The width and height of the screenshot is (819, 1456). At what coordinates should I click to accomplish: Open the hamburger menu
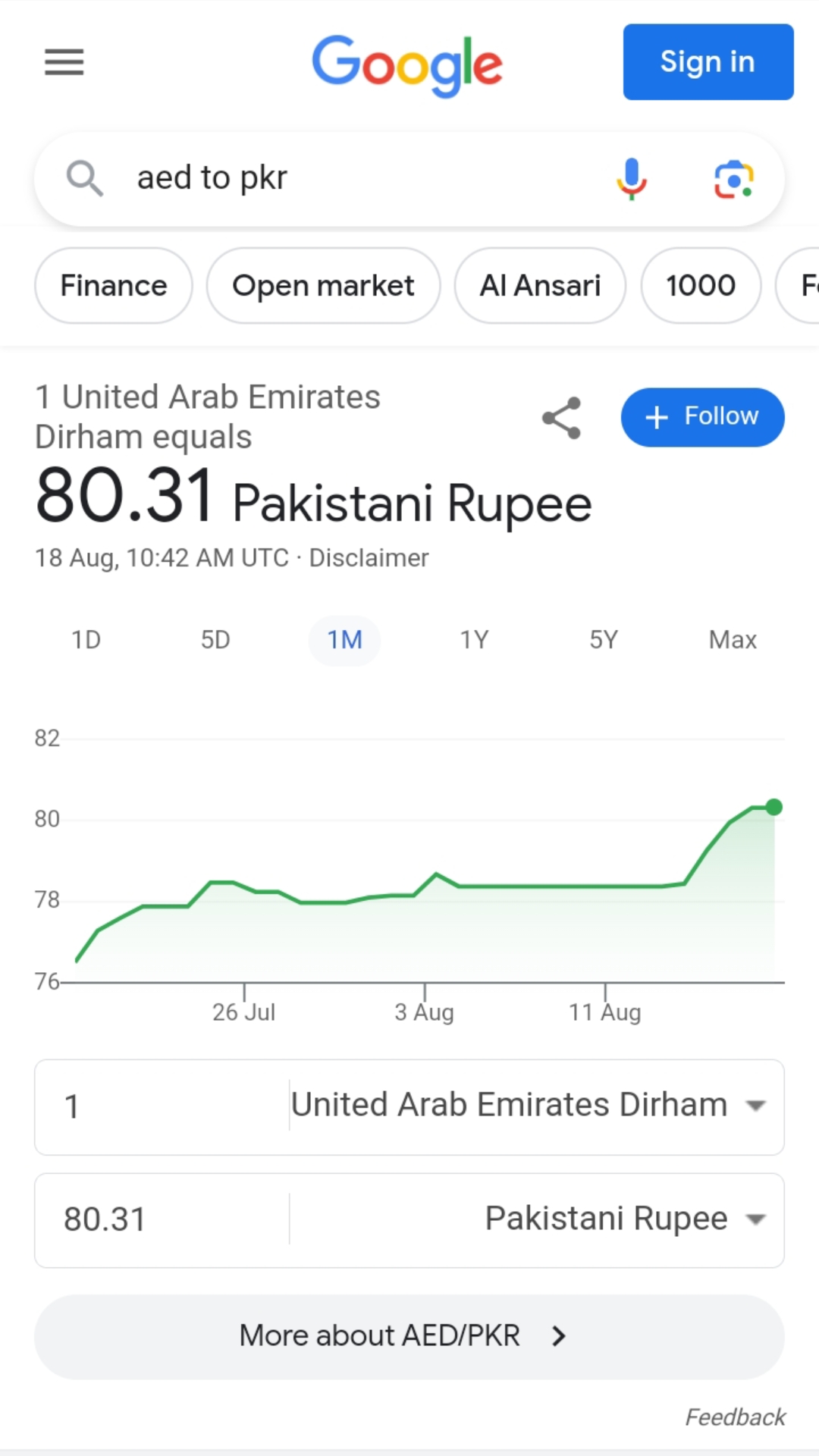pyautogui.click(x=64, y=62)
